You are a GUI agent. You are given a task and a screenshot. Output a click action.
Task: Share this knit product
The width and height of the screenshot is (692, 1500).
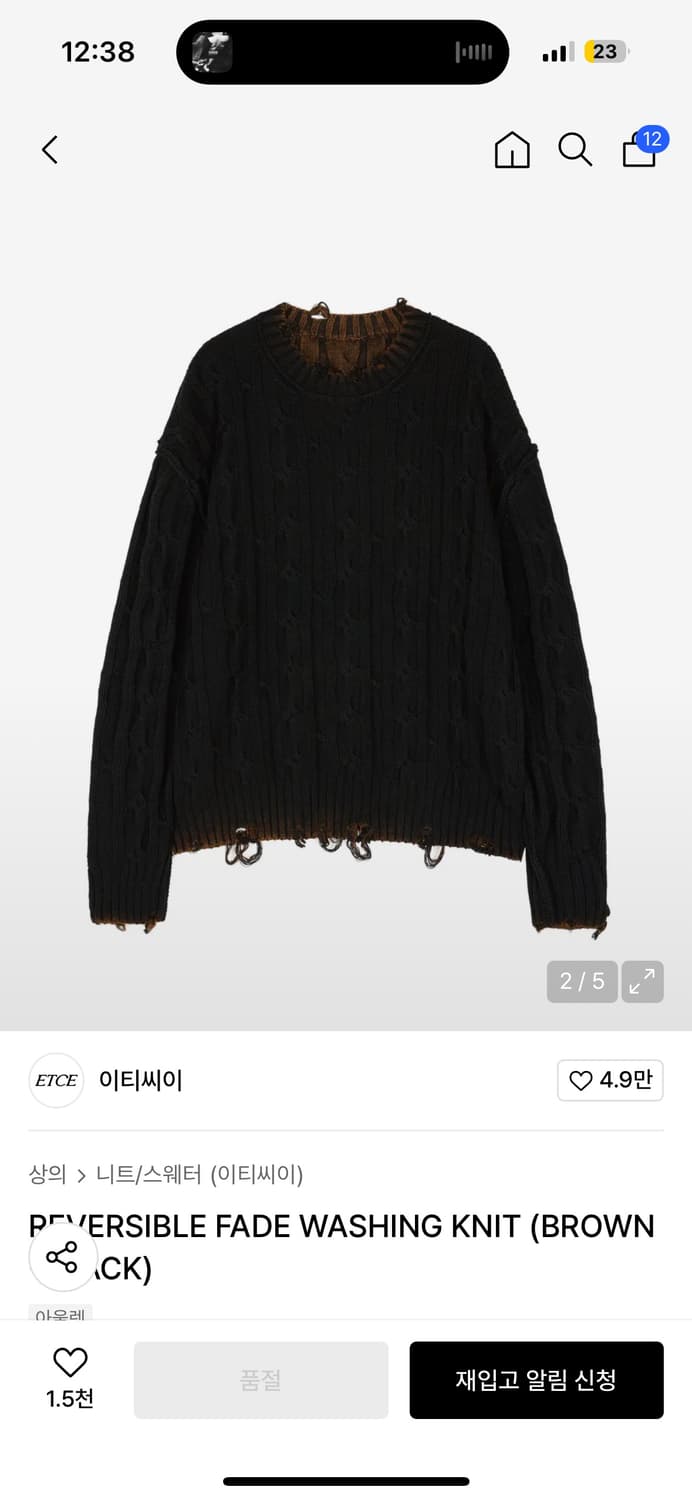pyautogui.click(x=62, y=1257)
